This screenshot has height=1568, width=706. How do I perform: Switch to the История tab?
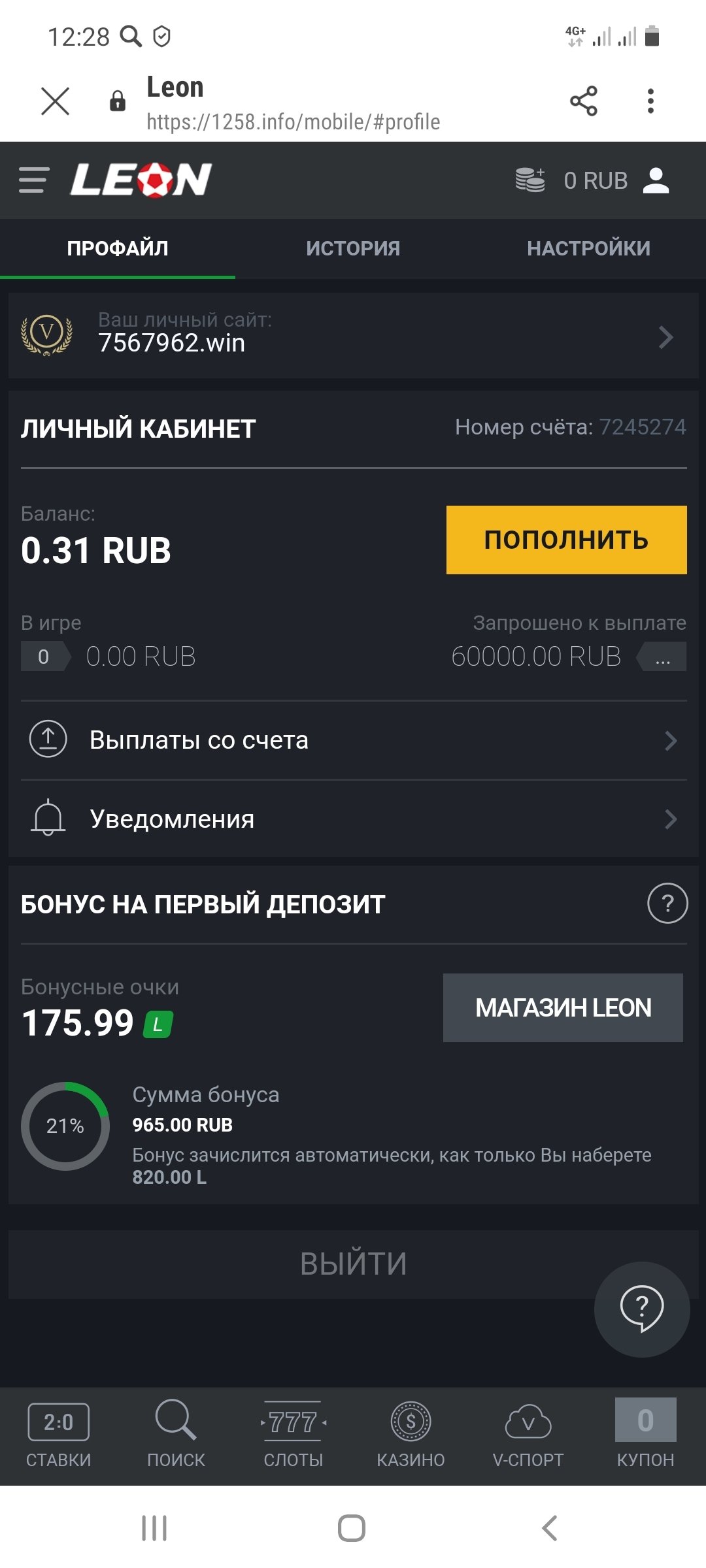click(x=353, y=249)
